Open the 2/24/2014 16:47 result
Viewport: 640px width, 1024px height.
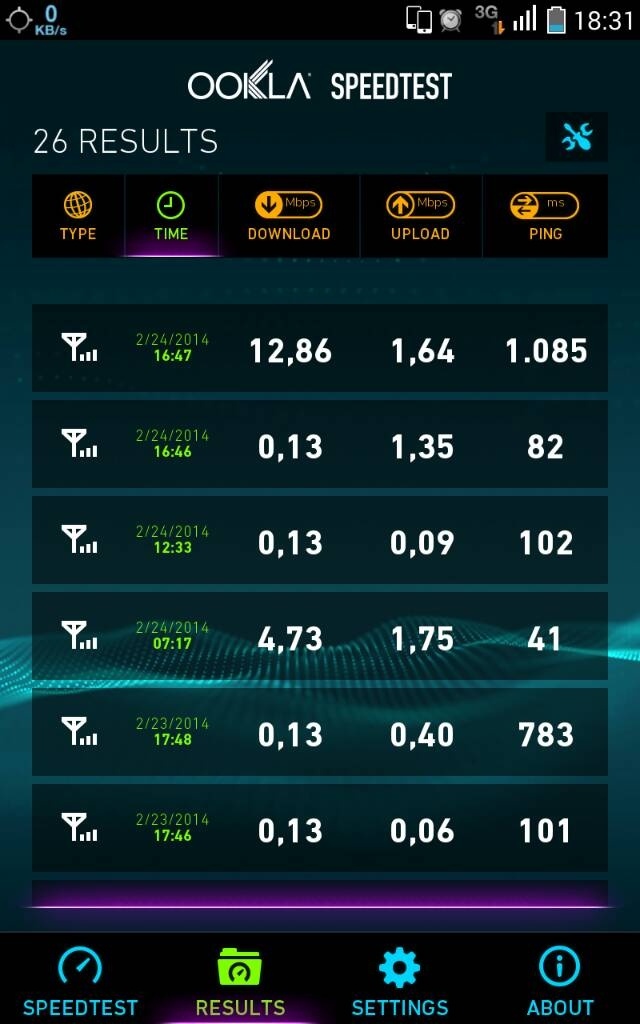[x=320, y=348]
